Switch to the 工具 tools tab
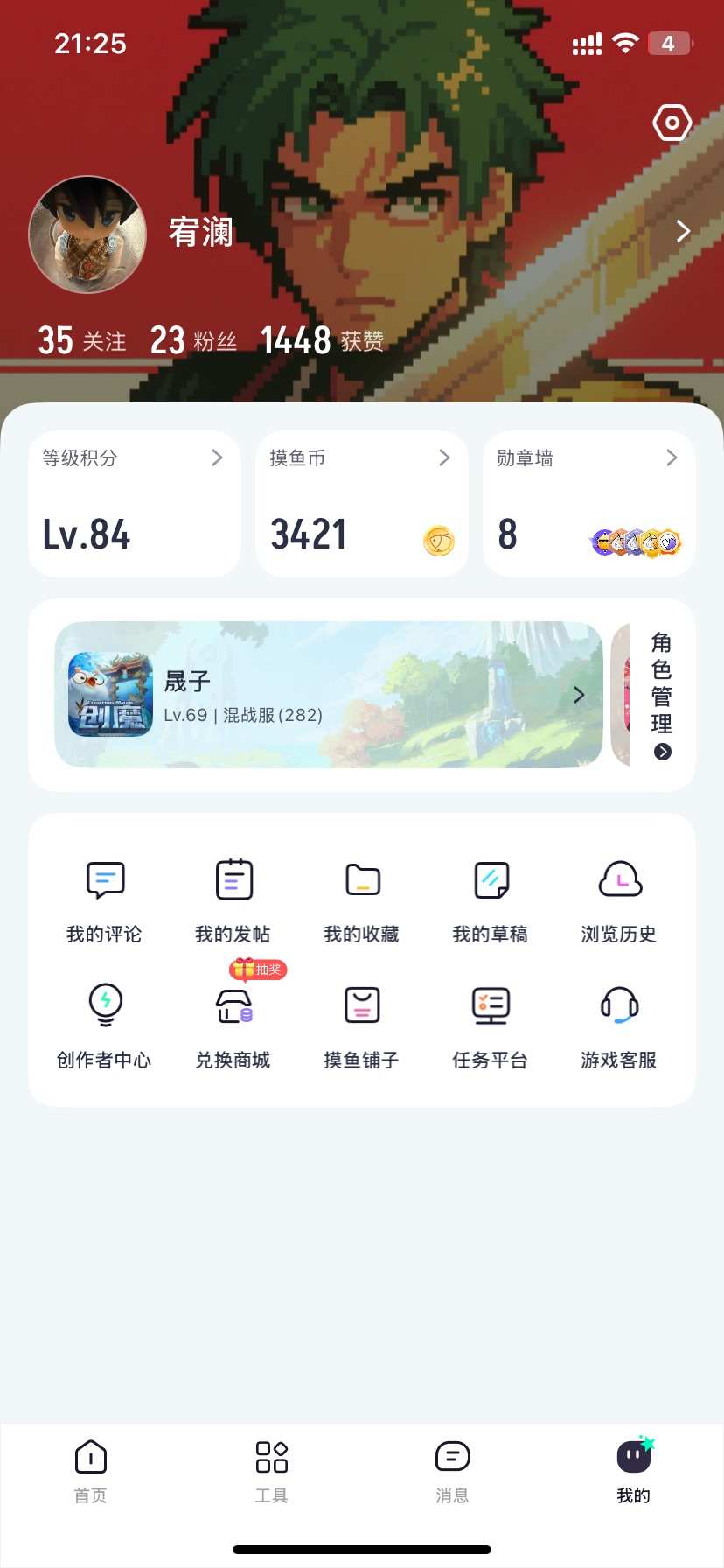 point(271,1472)
